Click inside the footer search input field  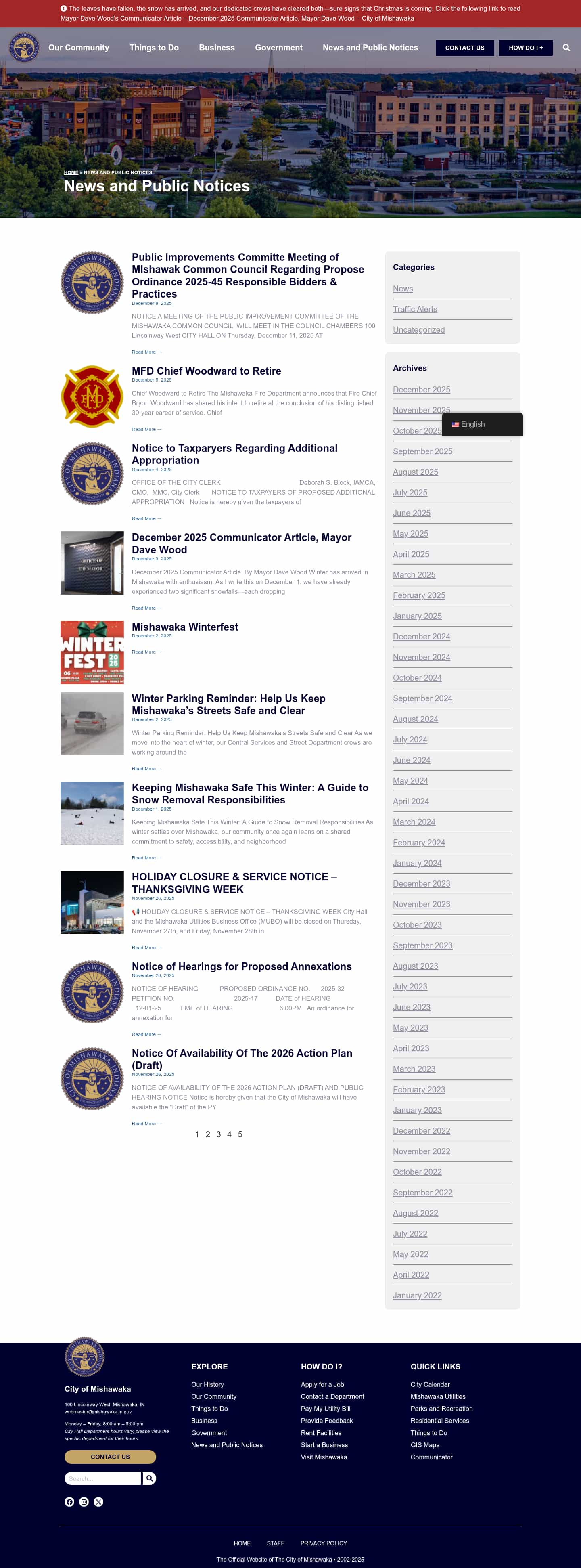(100, 1478)
